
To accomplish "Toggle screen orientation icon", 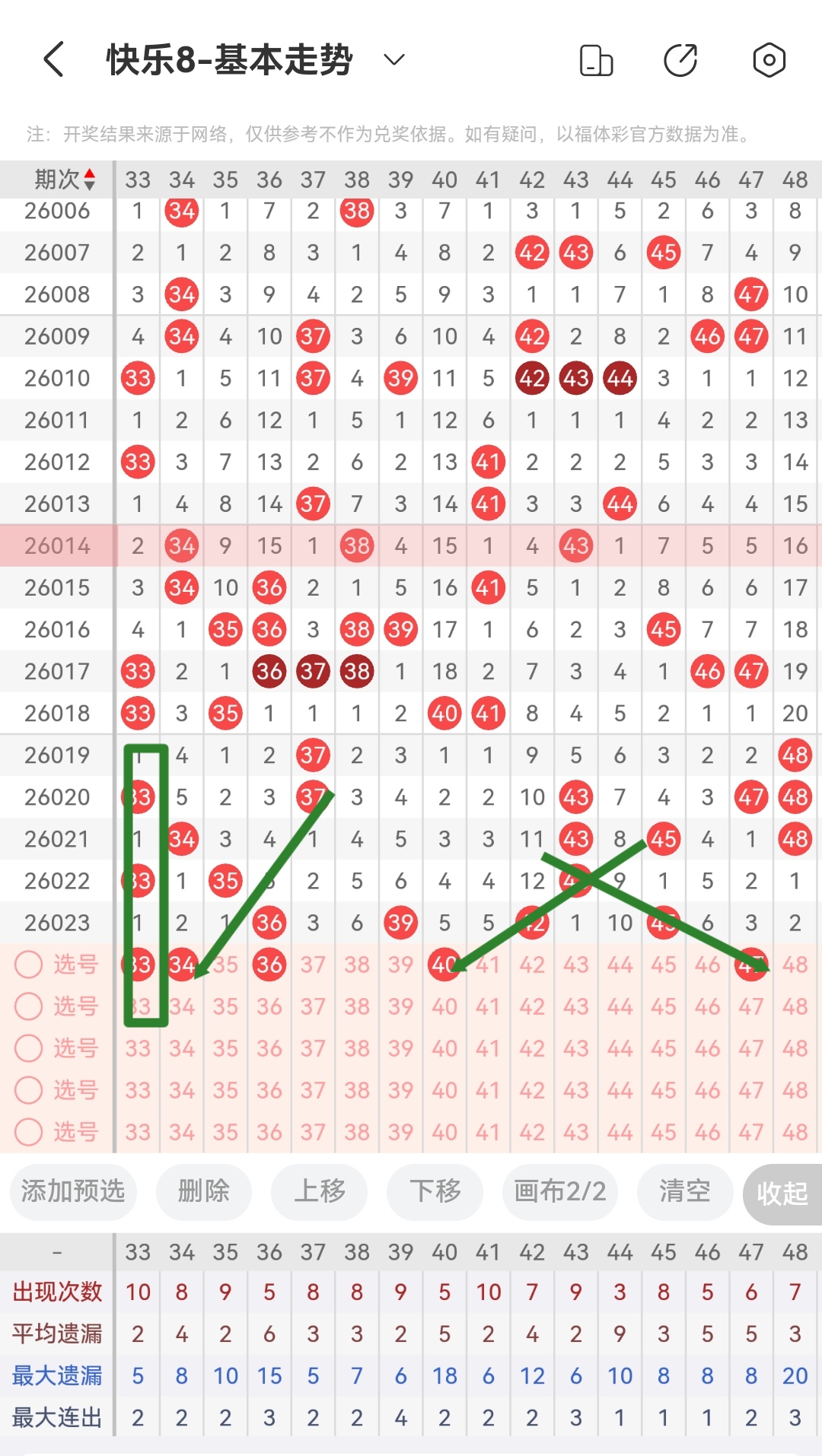I will (x=596, y=60).
